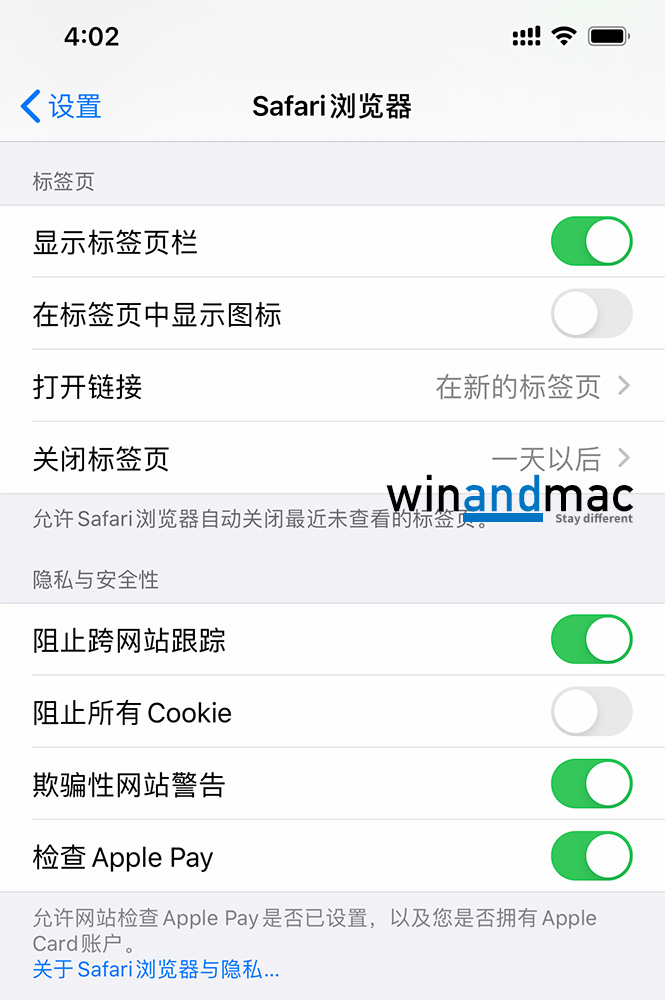Open 关于 Safari 浏览器与隐私 link
This screenshot has height=1000, width=665.
pos(155,968)
